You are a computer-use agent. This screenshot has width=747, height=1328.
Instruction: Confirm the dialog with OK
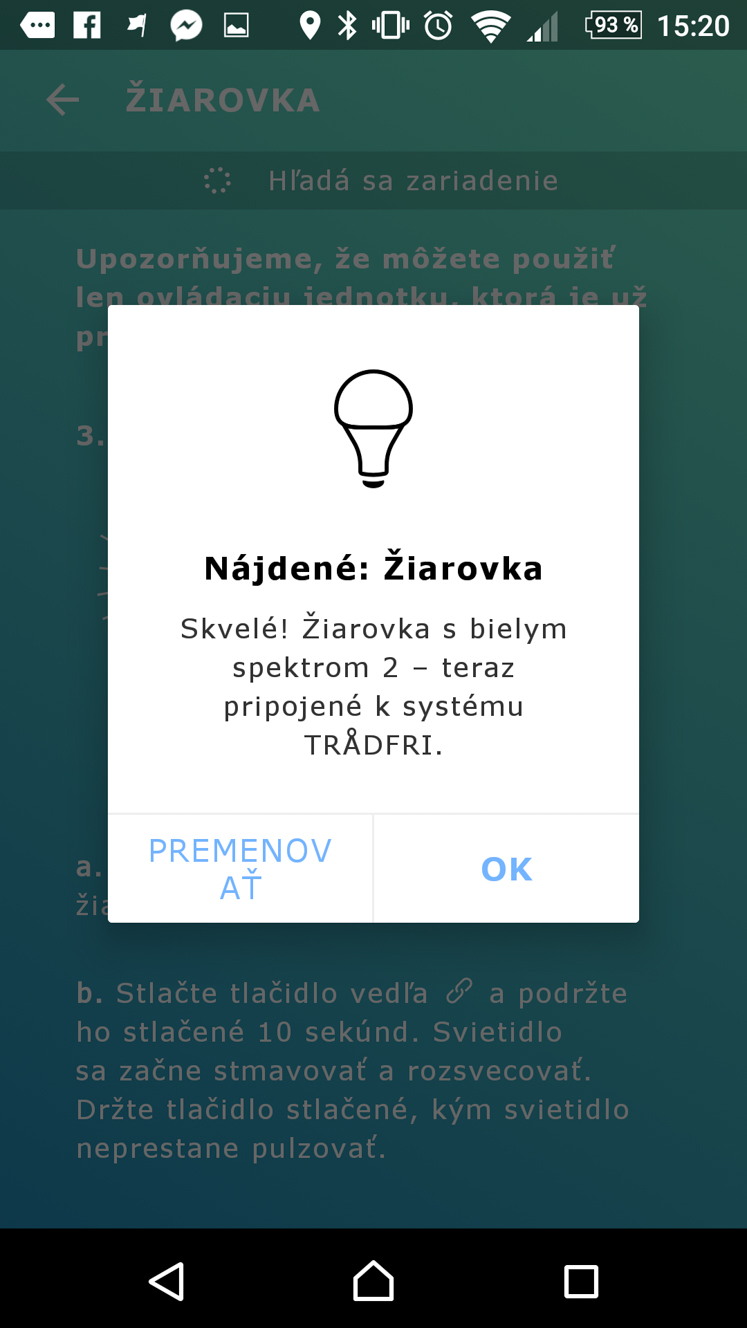[x=506, y=868]
